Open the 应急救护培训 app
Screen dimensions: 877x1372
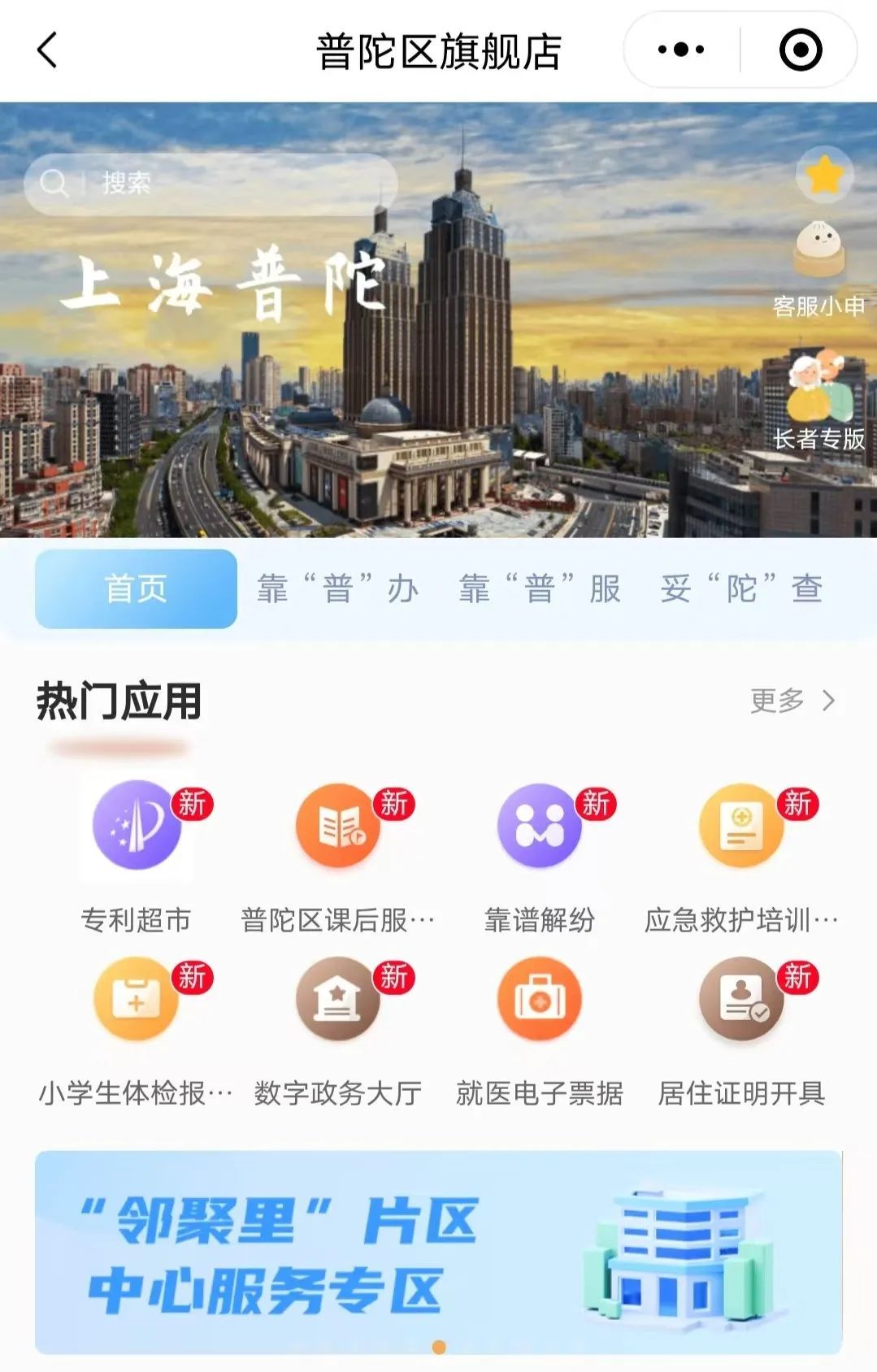tap(741, 855)
